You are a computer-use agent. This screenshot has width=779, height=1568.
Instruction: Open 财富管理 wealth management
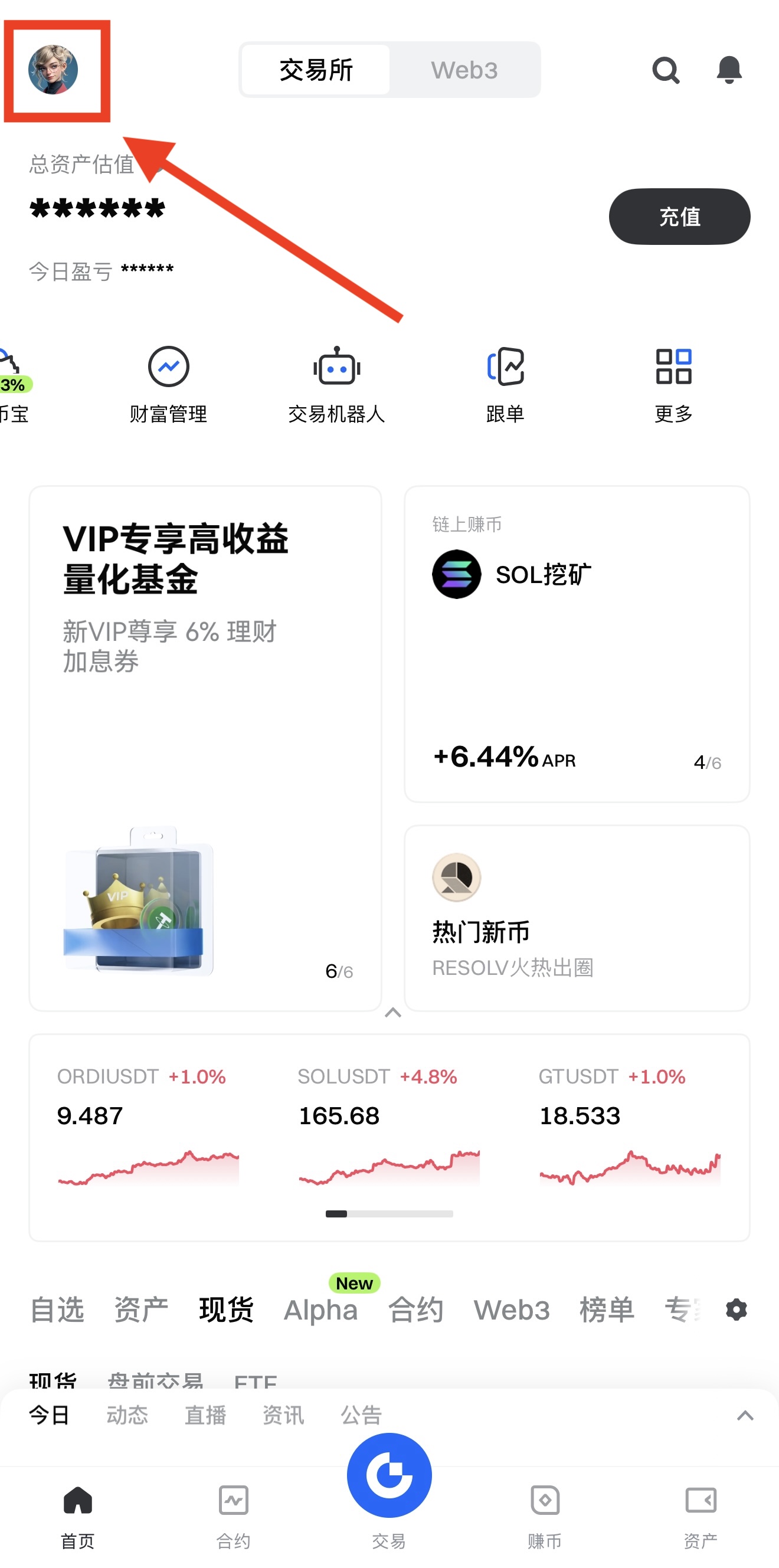(169, 384)
